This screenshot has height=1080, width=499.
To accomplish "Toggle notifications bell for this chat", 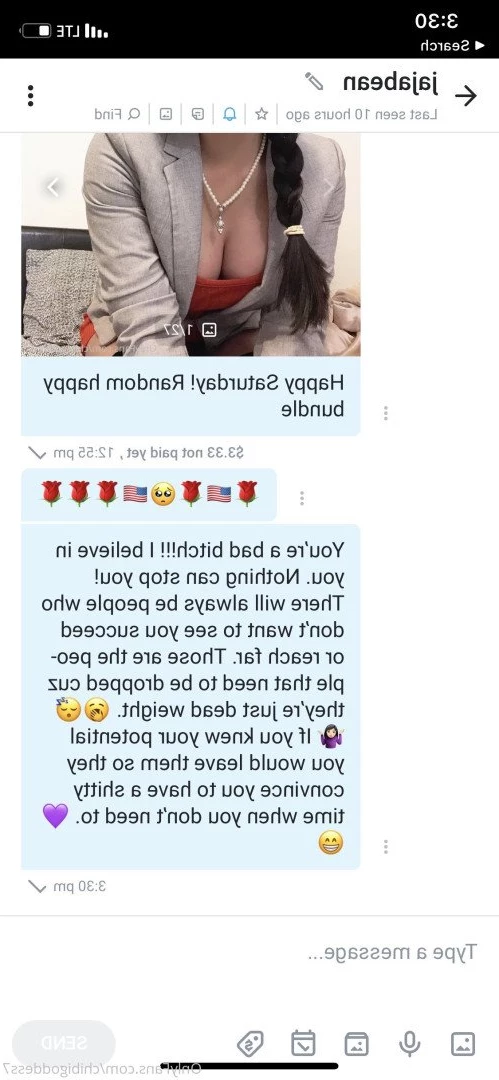I will tap(228, 114).
